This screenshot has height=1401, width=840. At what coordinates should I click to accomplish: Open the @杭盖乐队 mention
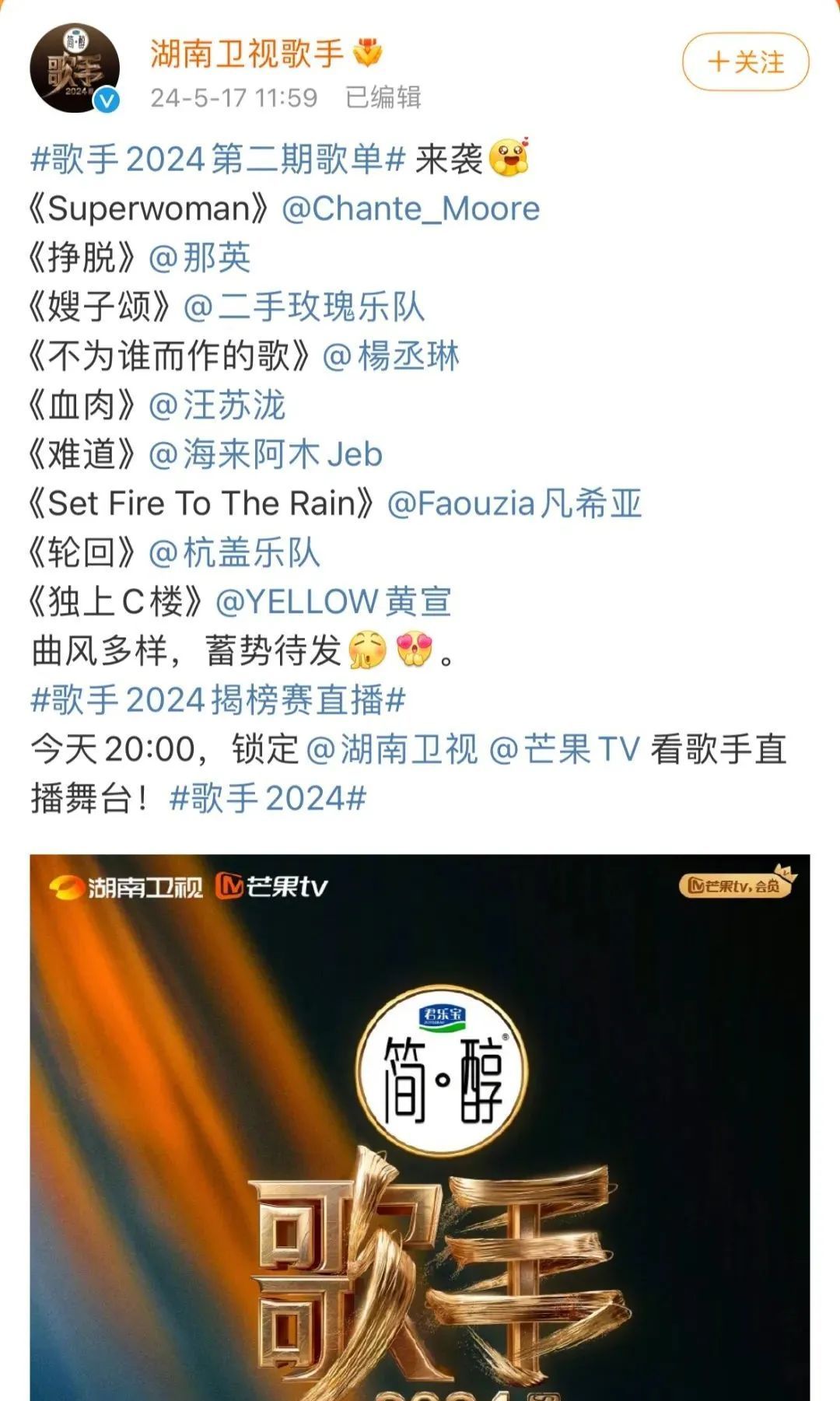(233, 552)
